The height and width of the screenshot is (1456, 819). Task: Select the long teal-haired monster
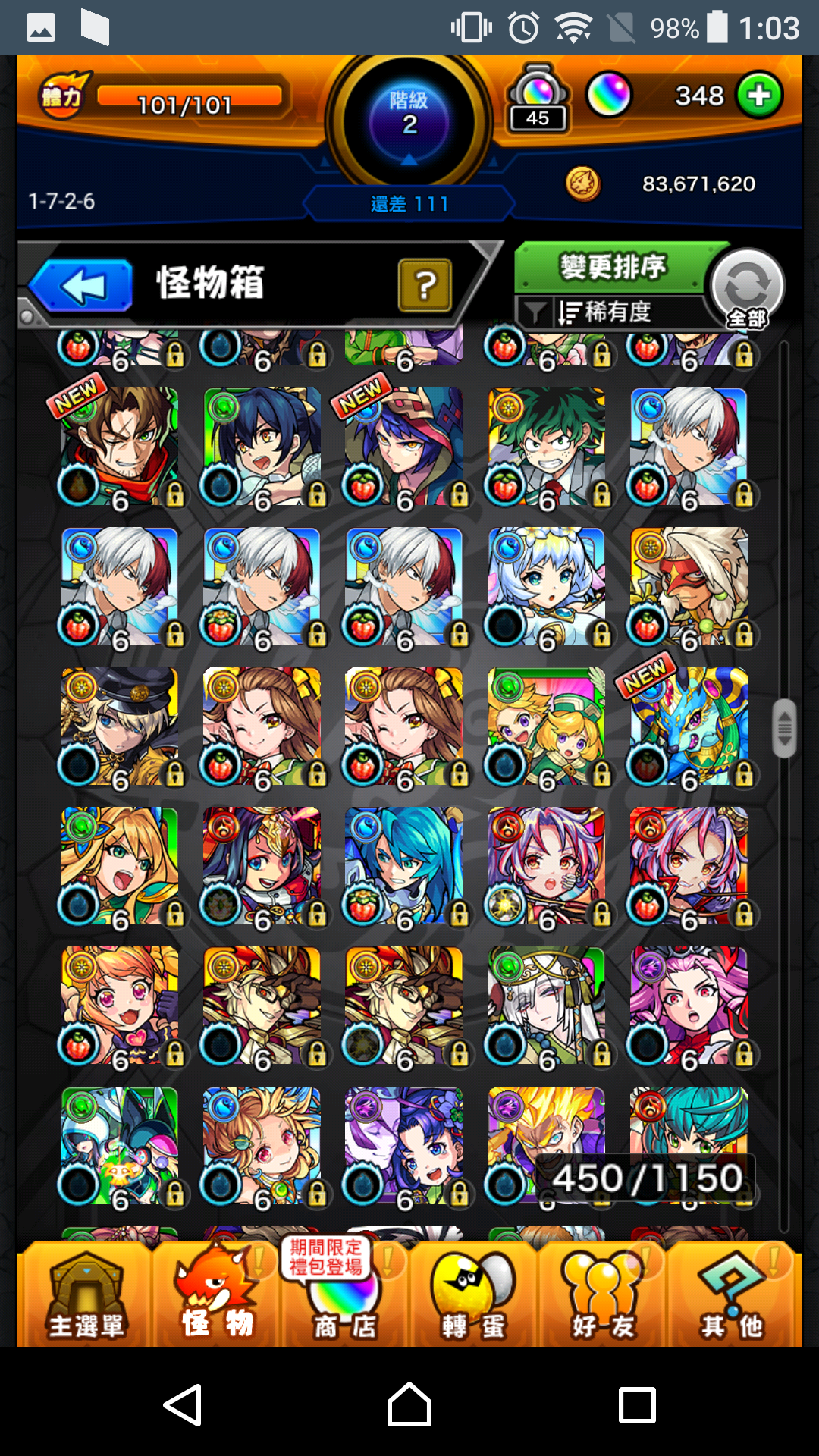[x=404, y=865]
